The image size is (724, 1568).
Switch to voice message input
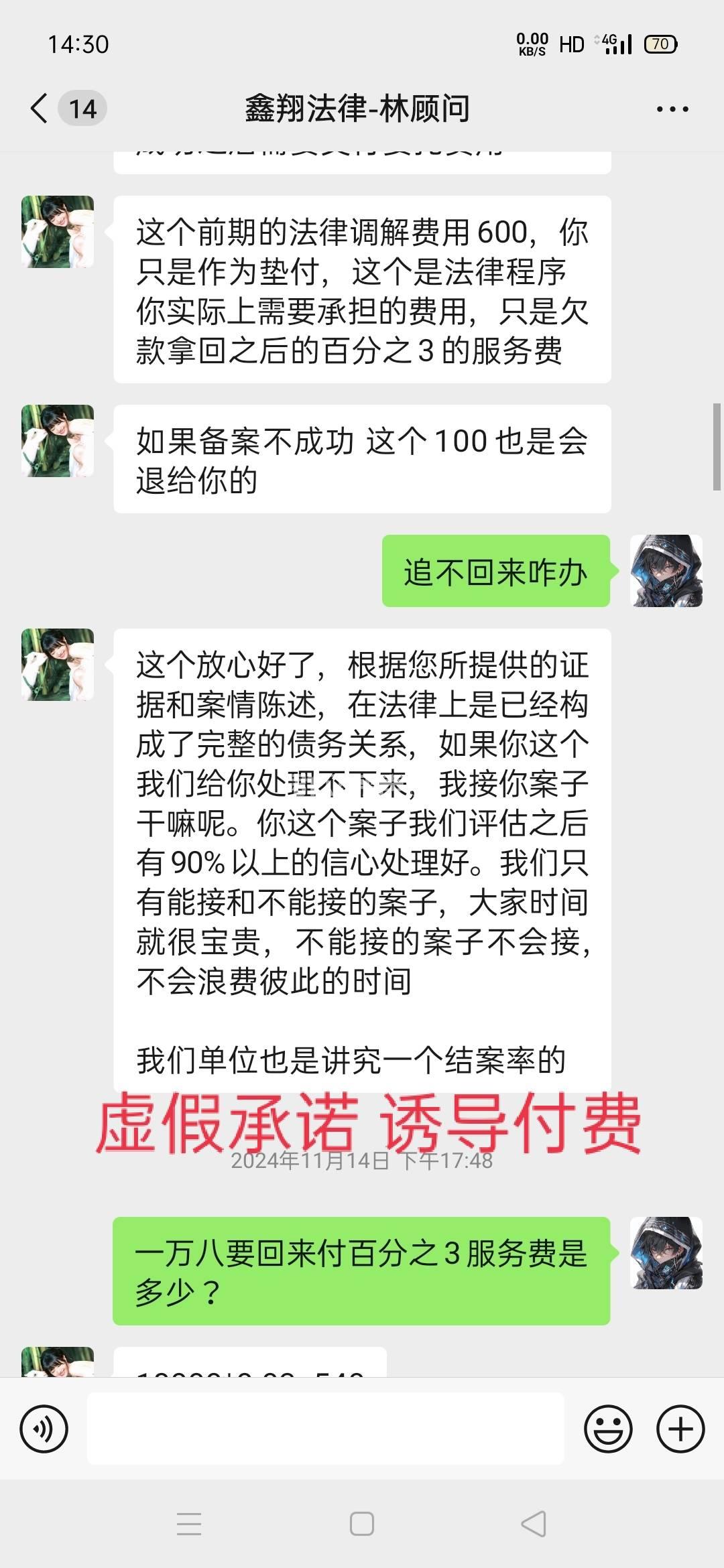coord(44,1429)
